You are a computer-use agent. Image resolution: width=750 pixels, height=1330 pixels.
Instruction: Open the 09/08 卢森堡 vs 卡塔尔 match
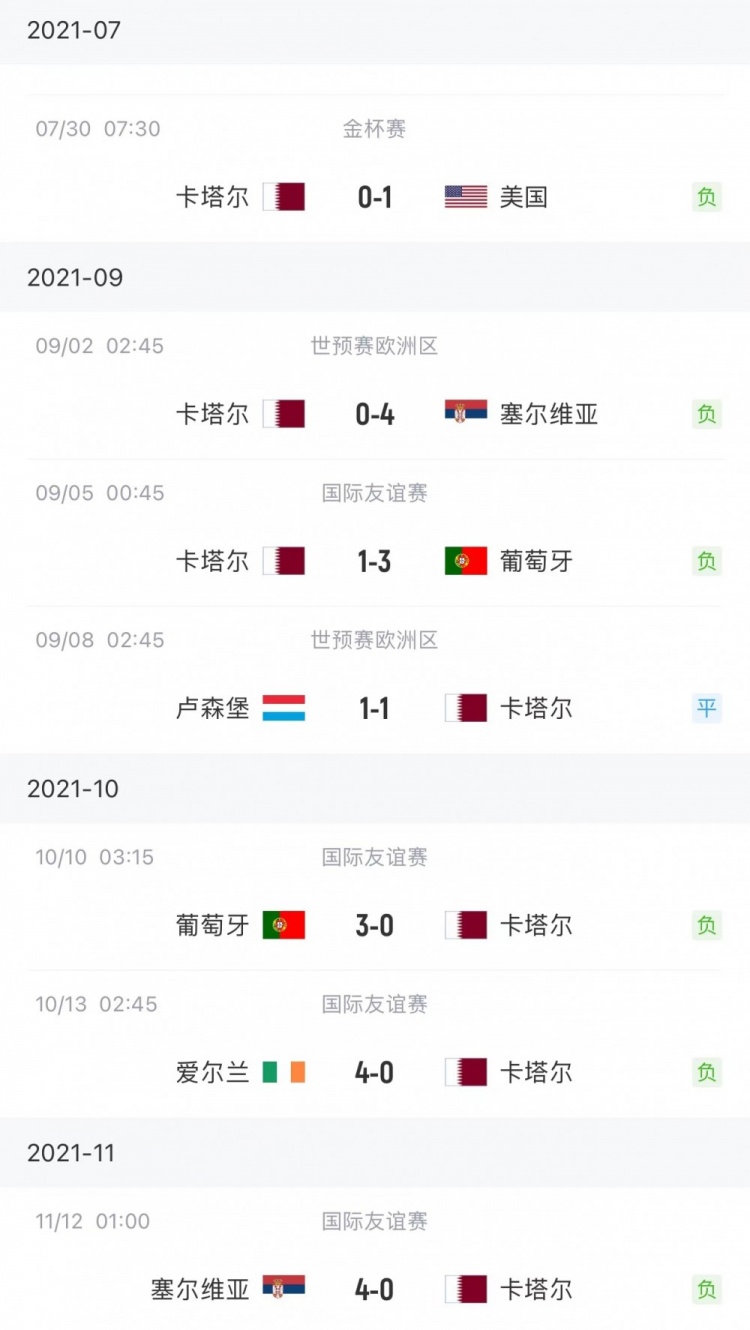(x=375, y=680)
